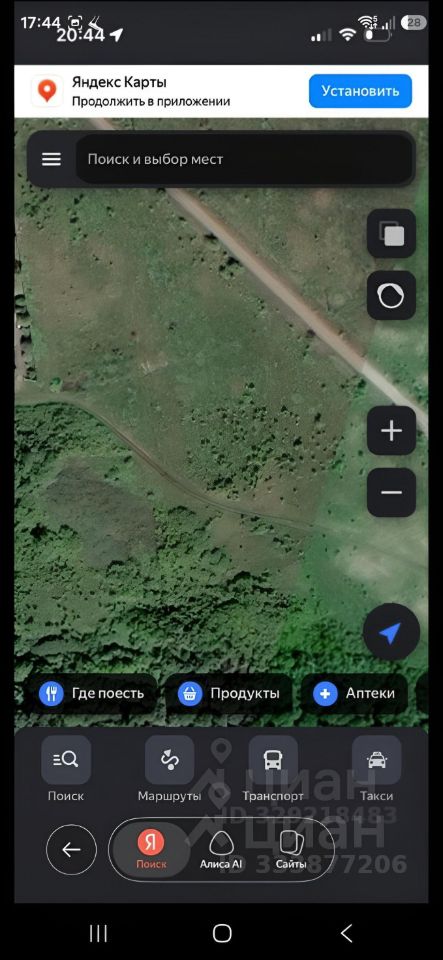Select the Продукты chip

229,694
